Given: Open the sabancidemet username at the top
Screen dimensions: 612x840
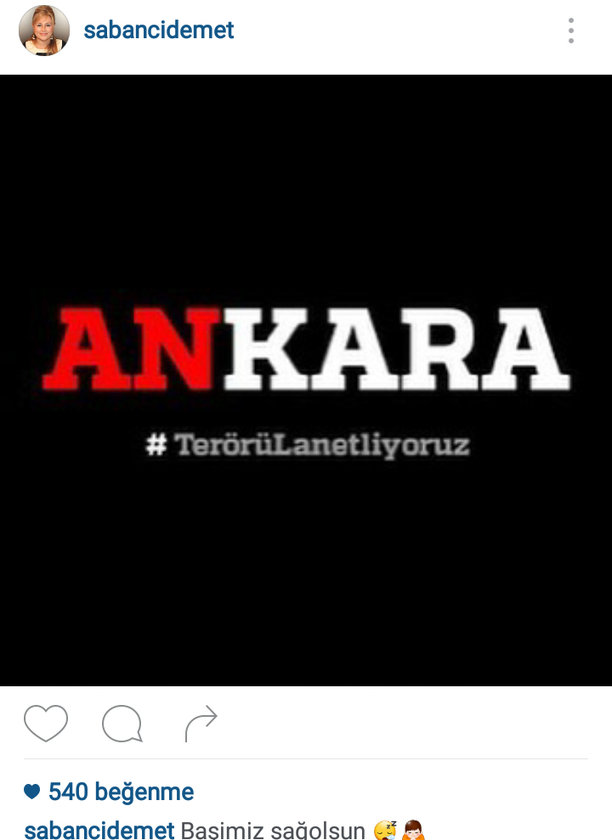Looking at the screenshot, I should pyautogui.click(x=158, y=31).
